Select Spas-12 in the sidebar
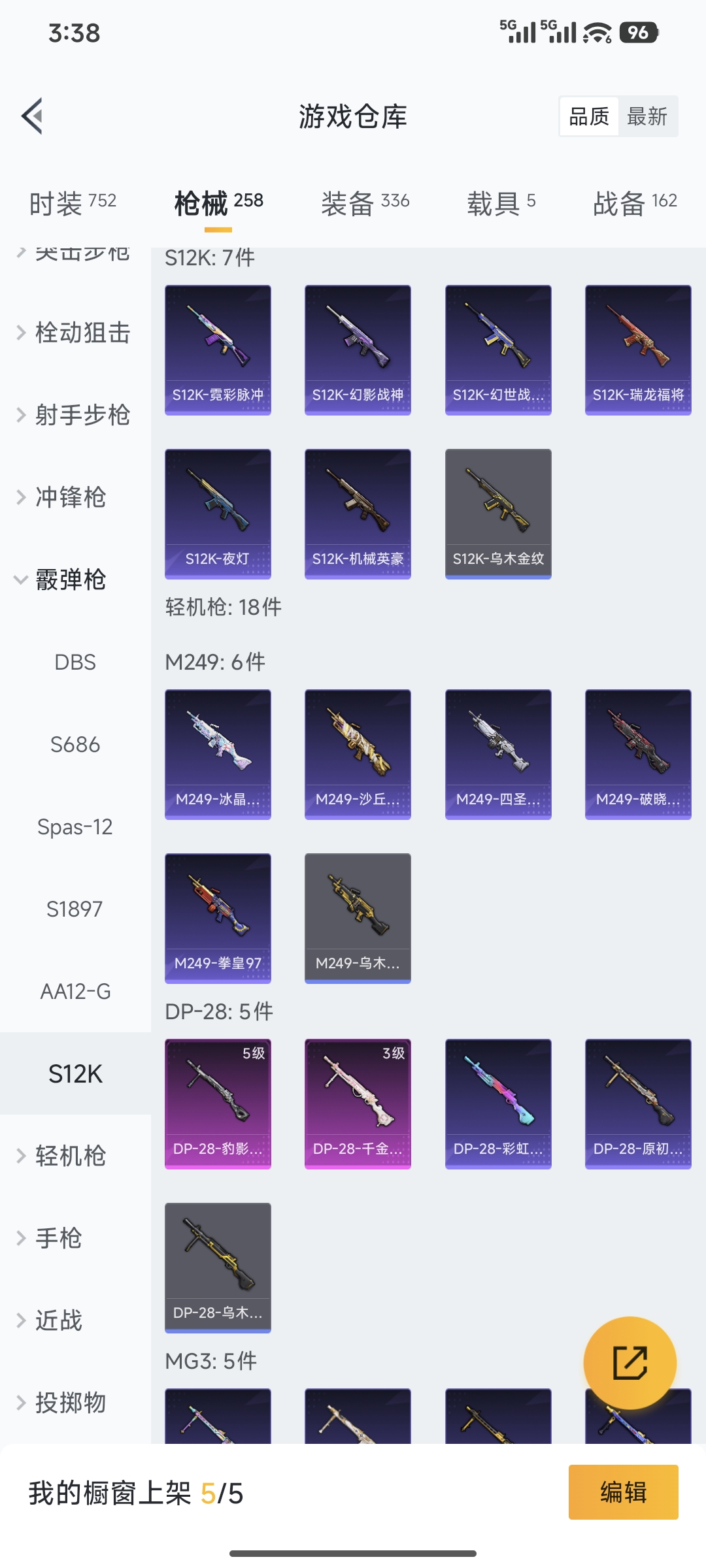Viewport: 706px width, 1568px height. [x=75, y=826]
